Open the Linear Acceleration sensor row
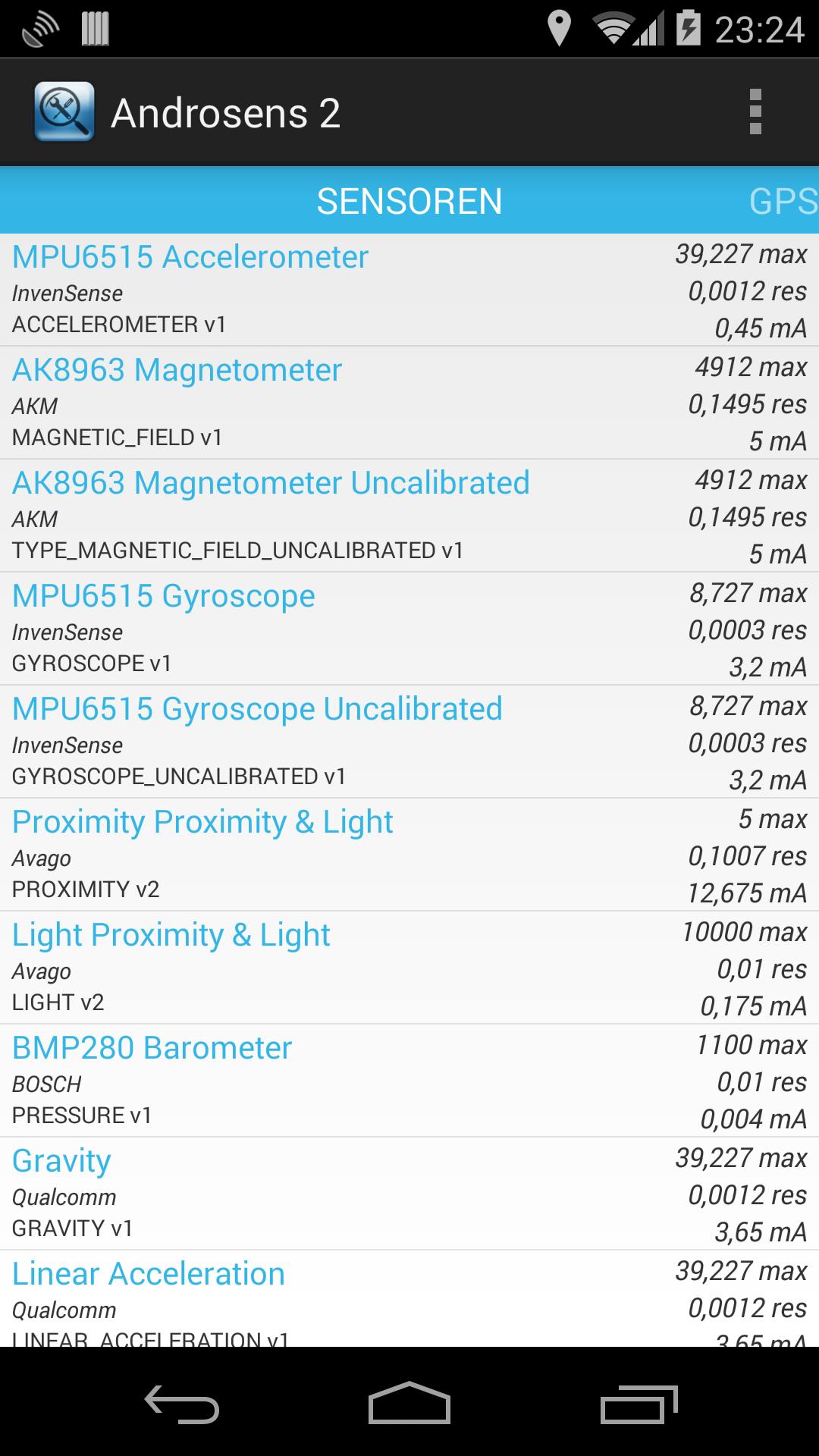The image size is (819, 1456). click(x=409, y=1298)
